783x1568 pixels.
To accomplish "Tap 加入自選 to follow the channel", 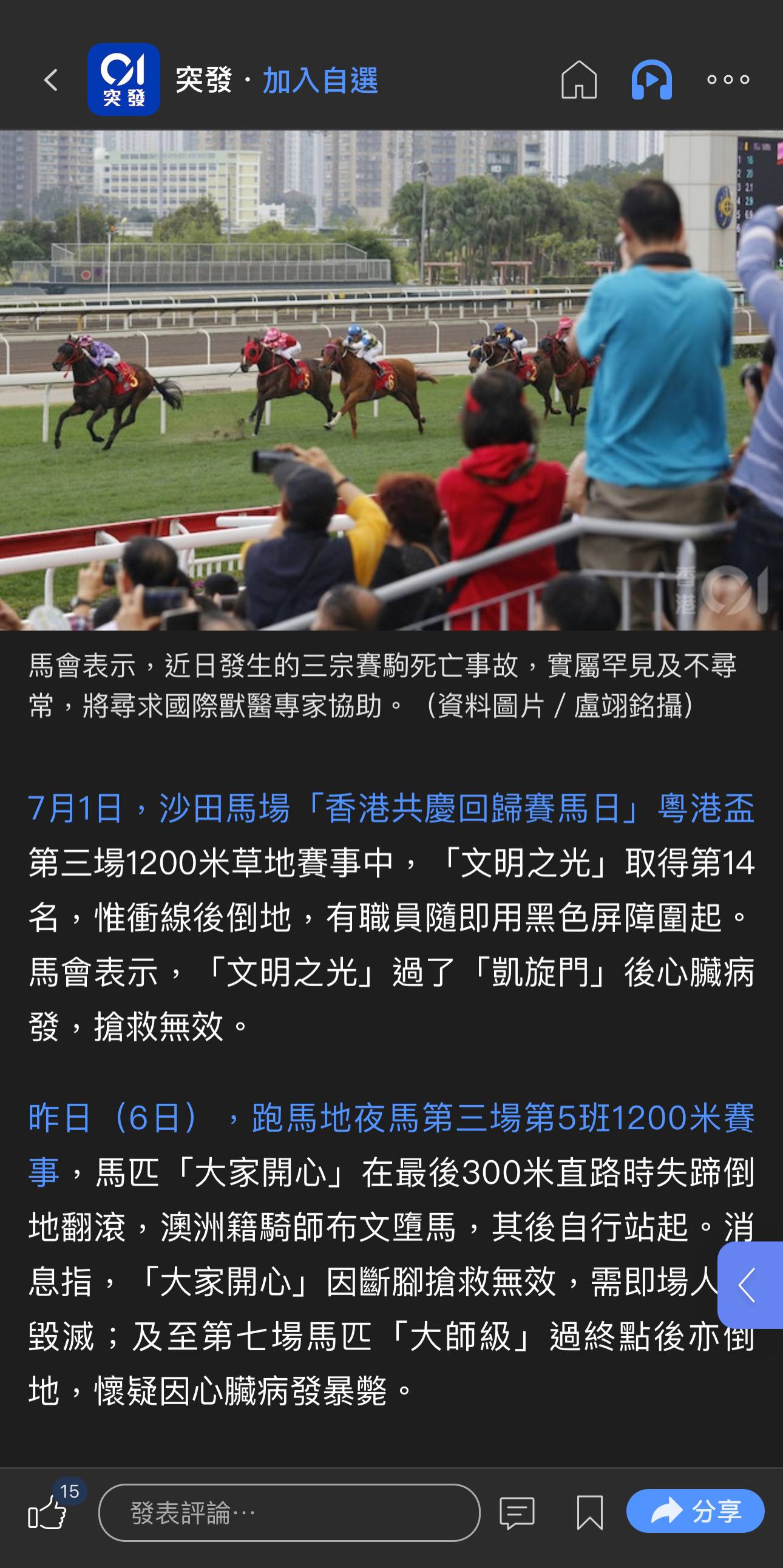I will (x=320, y=80).
